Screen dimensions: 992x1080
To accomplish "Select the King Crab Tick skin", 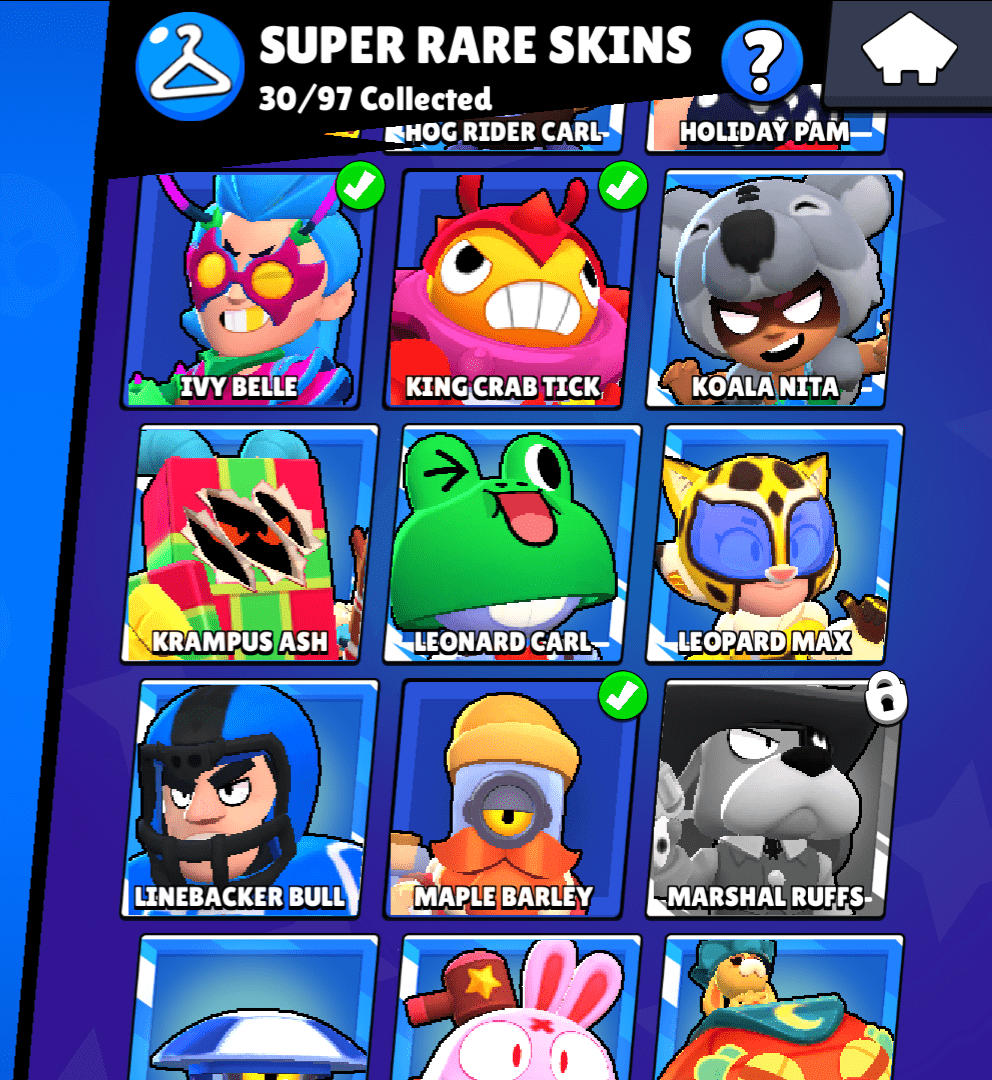I will 512,290.
